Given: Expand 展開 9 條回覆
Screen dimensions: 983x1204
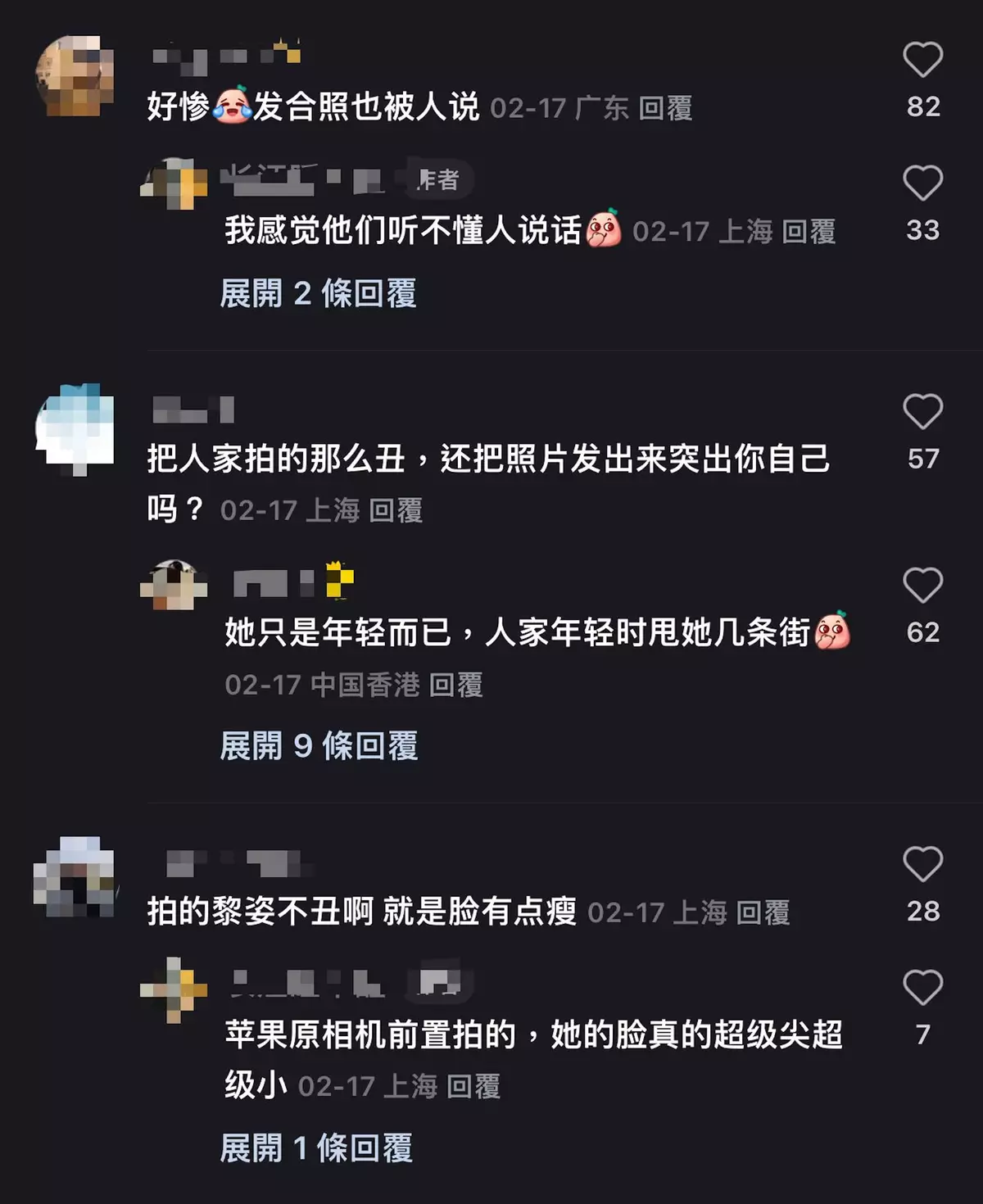Looking at the screenshot, I should [319, 746].
